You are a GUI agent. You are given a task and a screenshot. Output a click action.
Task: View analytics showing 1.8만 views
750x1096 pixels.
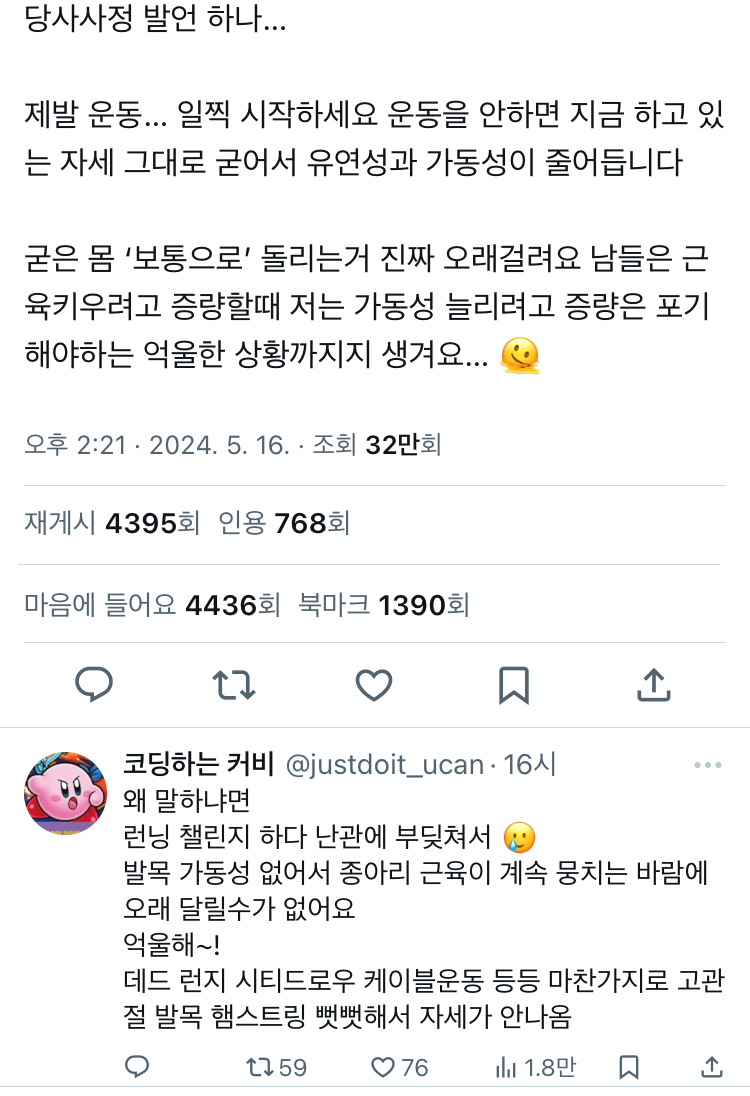click(535, 1068)
